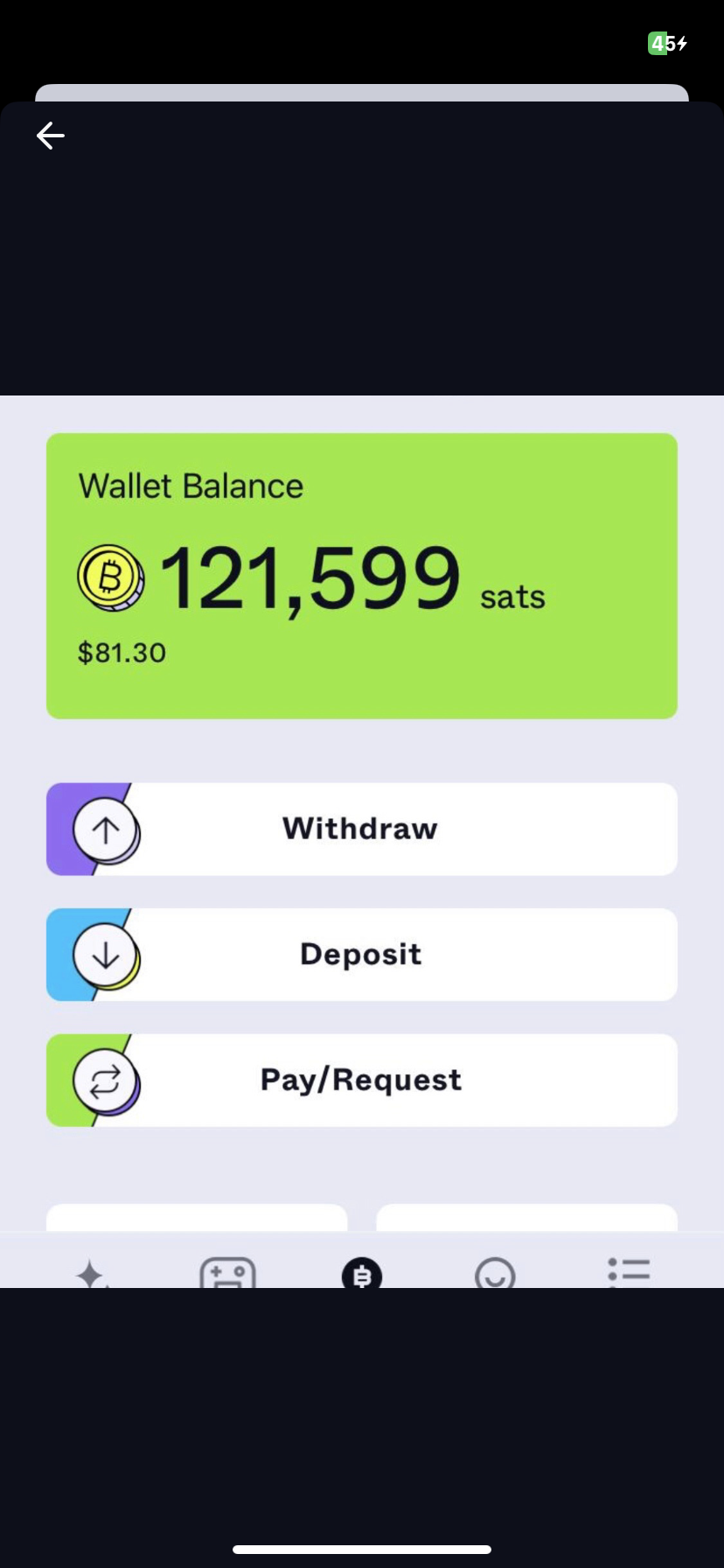724x1568 pixels.
Task: Switch to the sparkle star tab
Action: tap(91, 1273)
